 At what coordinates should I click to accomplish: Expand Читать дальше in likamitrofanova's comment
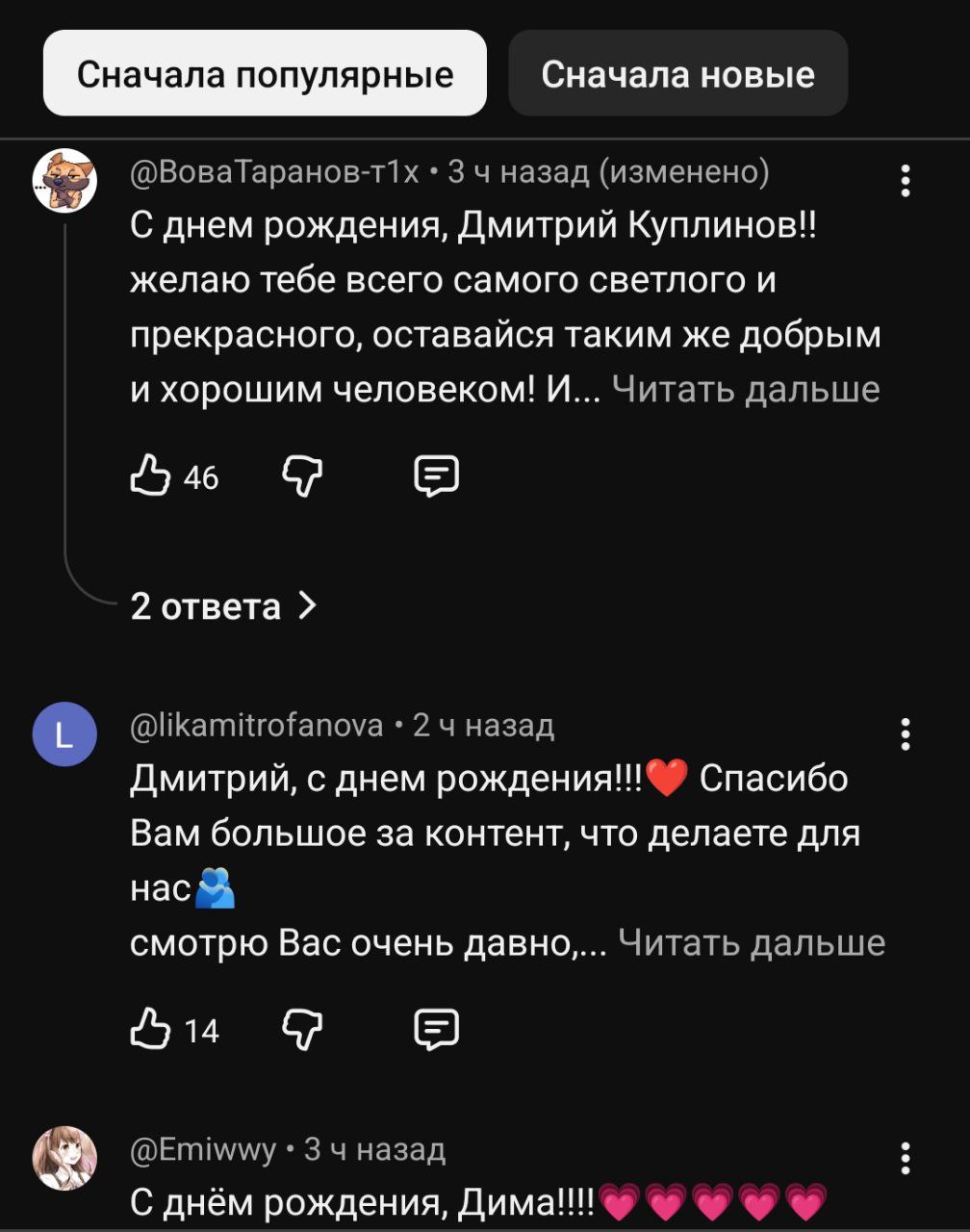point(751,942)
